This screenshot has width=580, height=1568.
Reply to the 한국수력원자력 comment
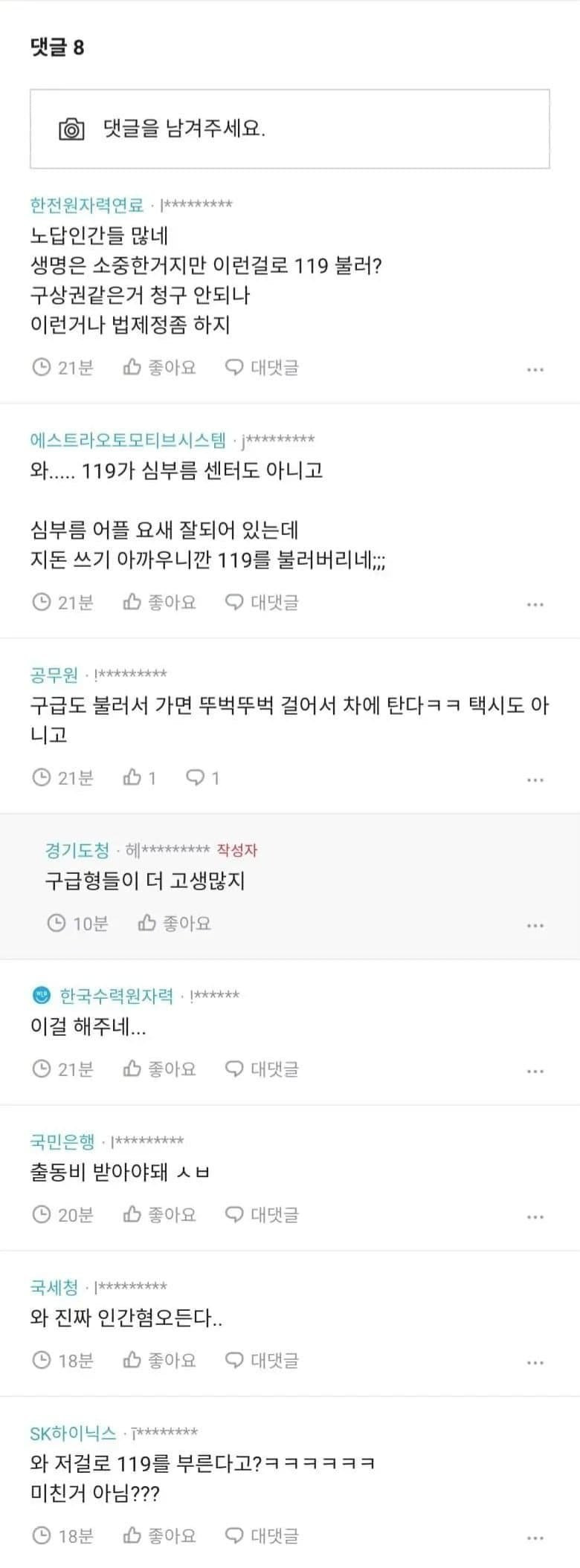(262, 1069)
